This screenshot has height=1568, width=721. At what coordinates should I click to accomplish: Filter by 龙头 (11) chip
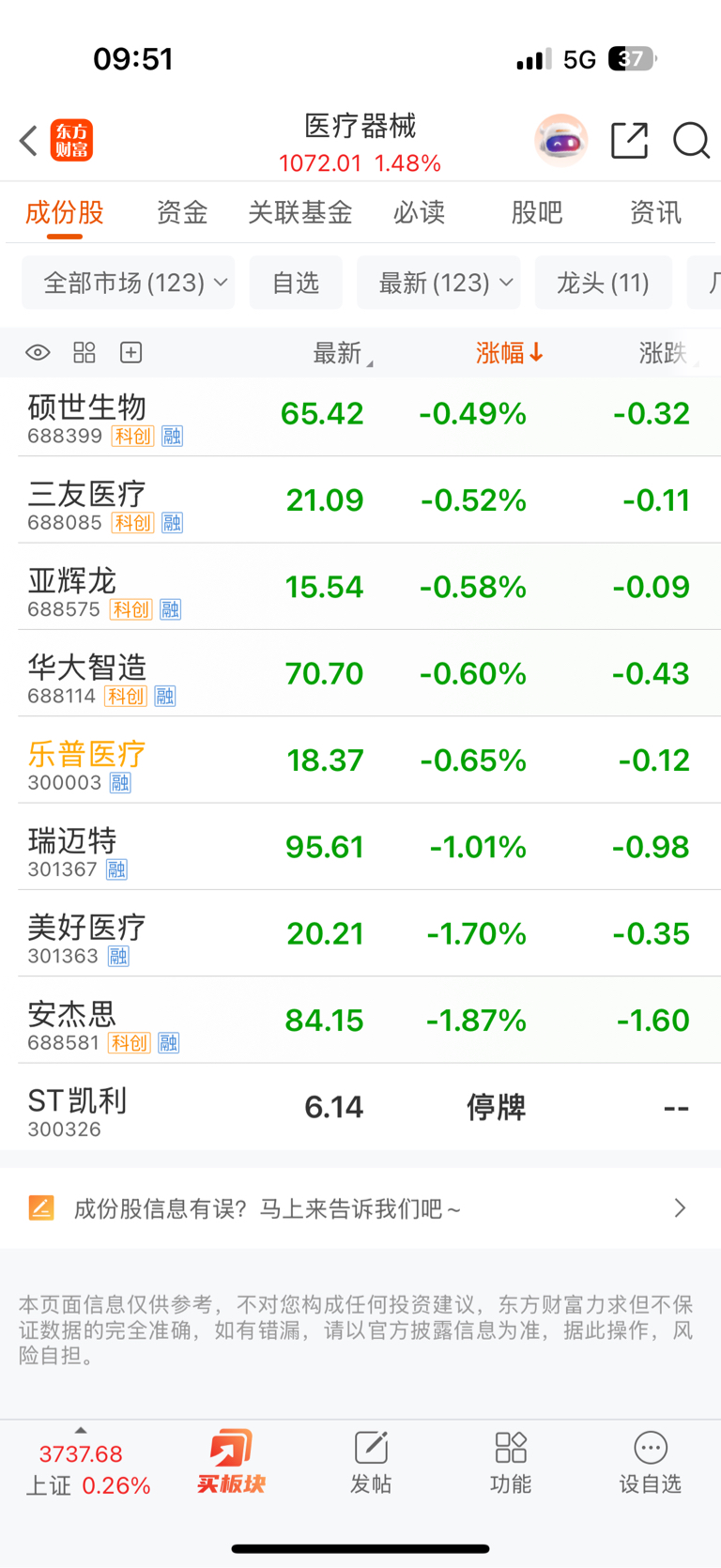(604, 283)
